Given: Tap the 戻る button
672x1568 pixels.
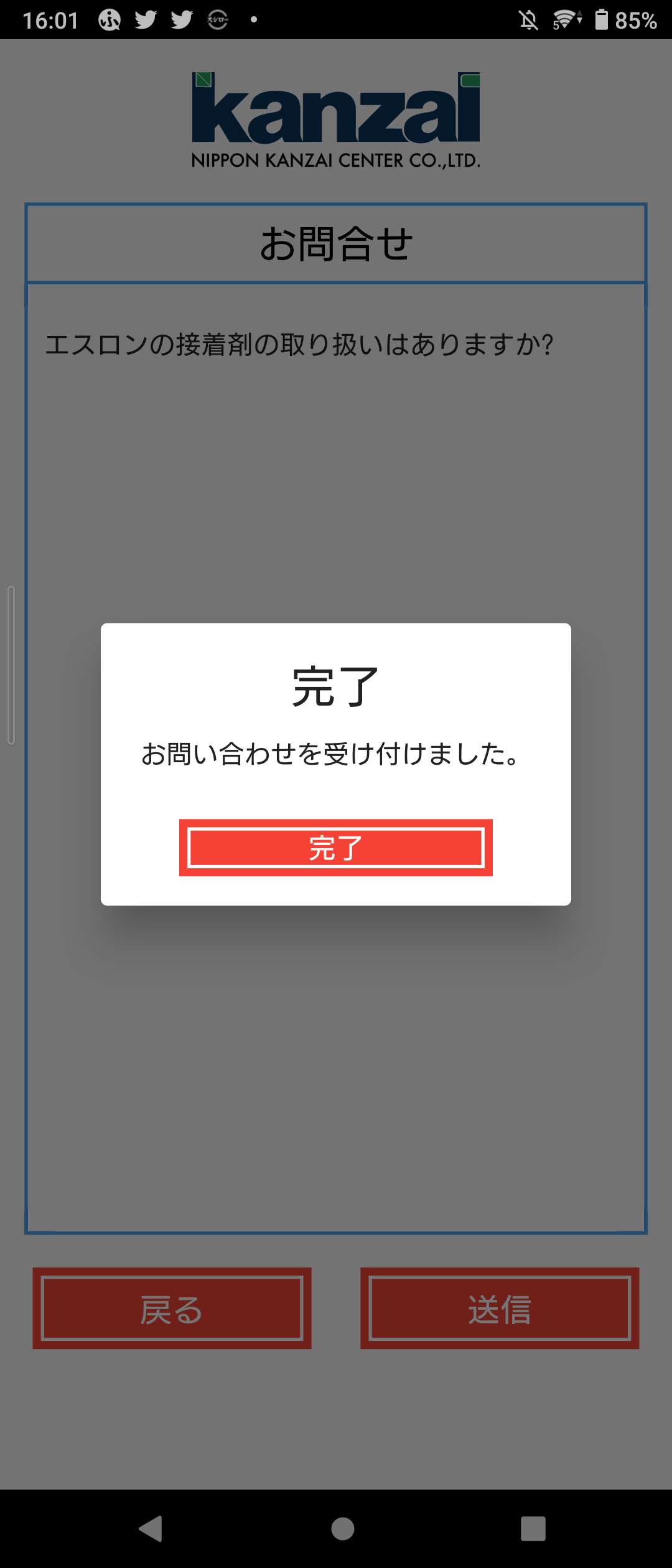Looking at the screenshot, I should 172,1308.
